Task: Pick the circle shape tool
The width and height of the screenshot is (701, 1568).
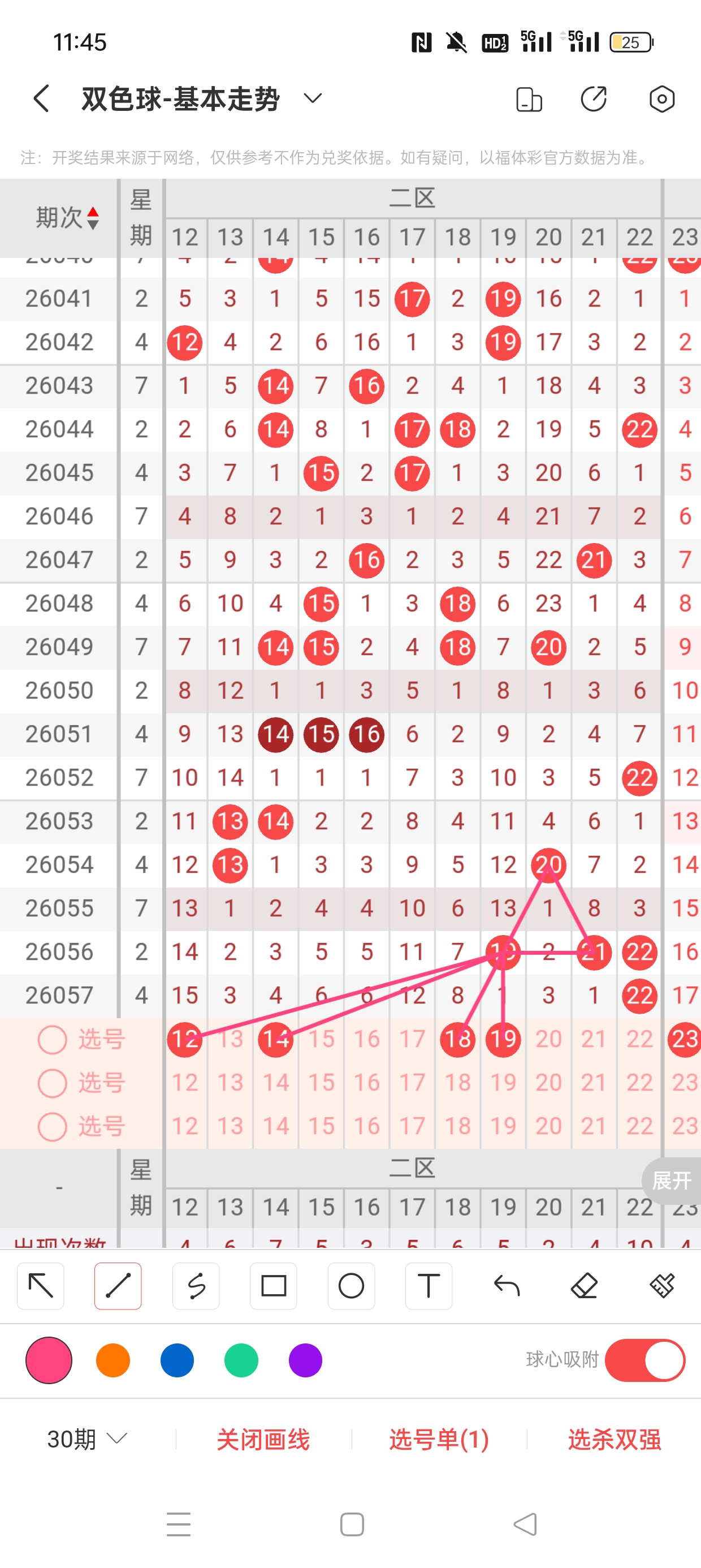Action: [351, 1286]
